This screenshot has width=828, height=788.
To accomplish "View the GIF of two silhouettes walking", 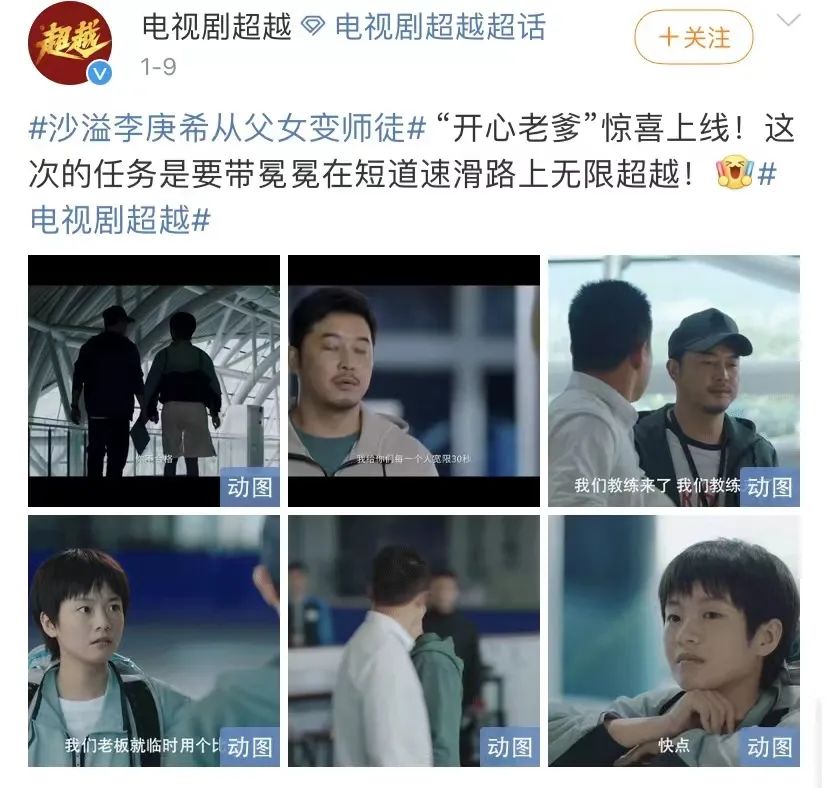I will [x=154, y=380].
